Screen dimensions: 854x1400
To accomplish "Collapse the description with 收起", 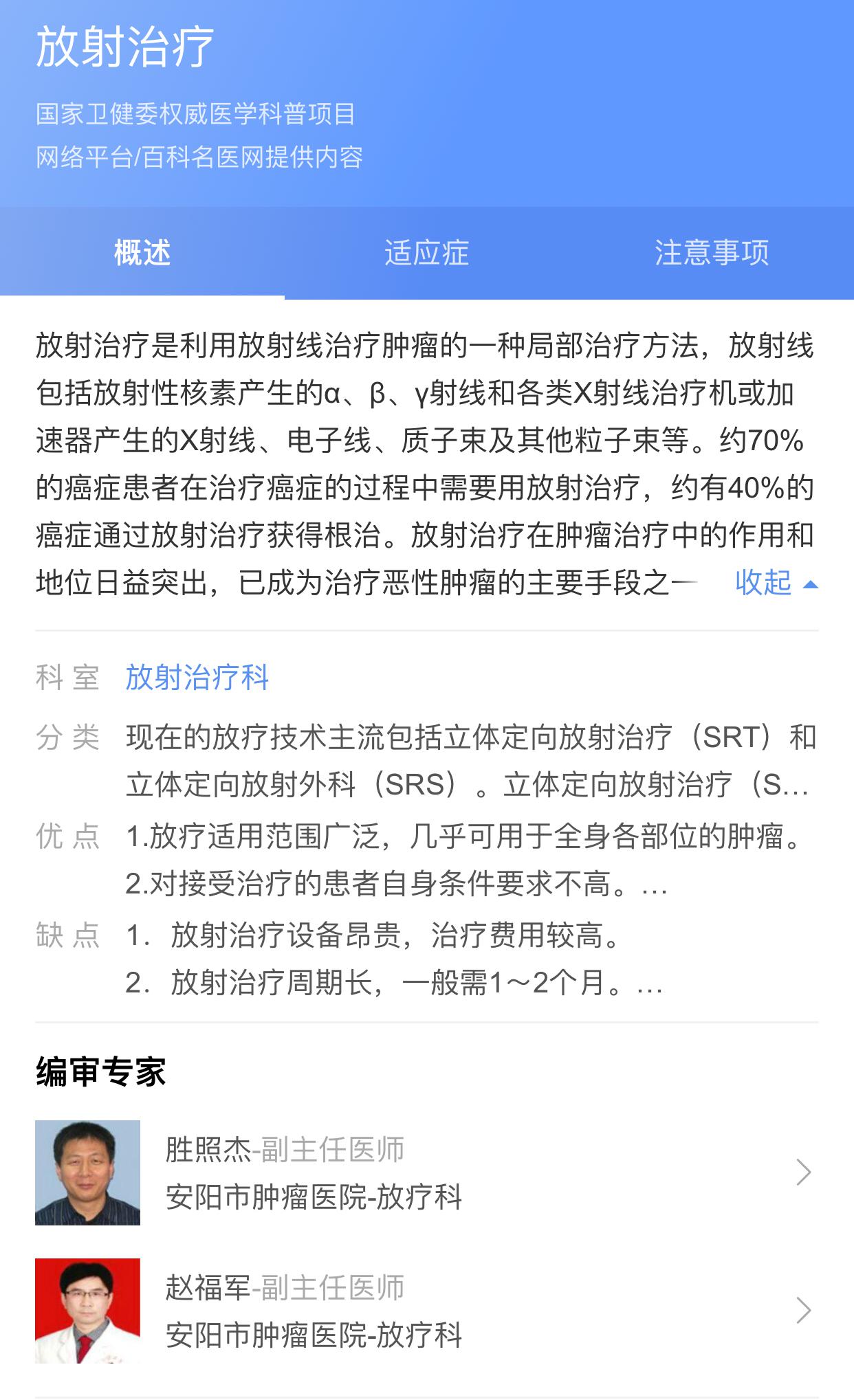I will pos(775,583).
